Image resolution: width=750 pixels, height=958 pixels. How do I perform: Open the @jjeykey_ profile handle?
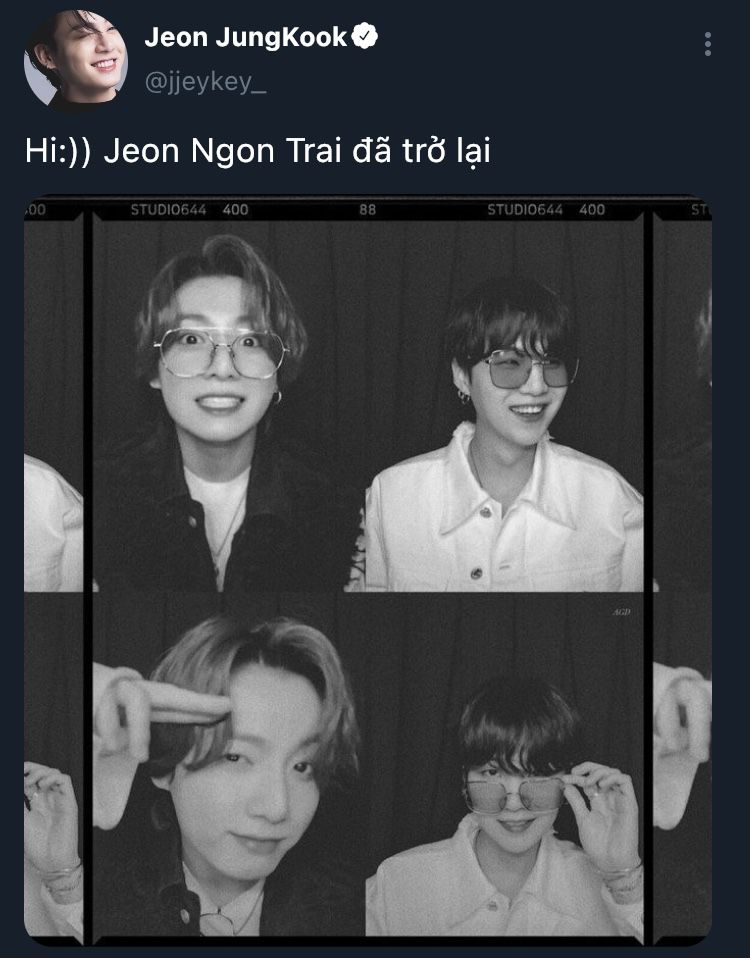[205, 83]
